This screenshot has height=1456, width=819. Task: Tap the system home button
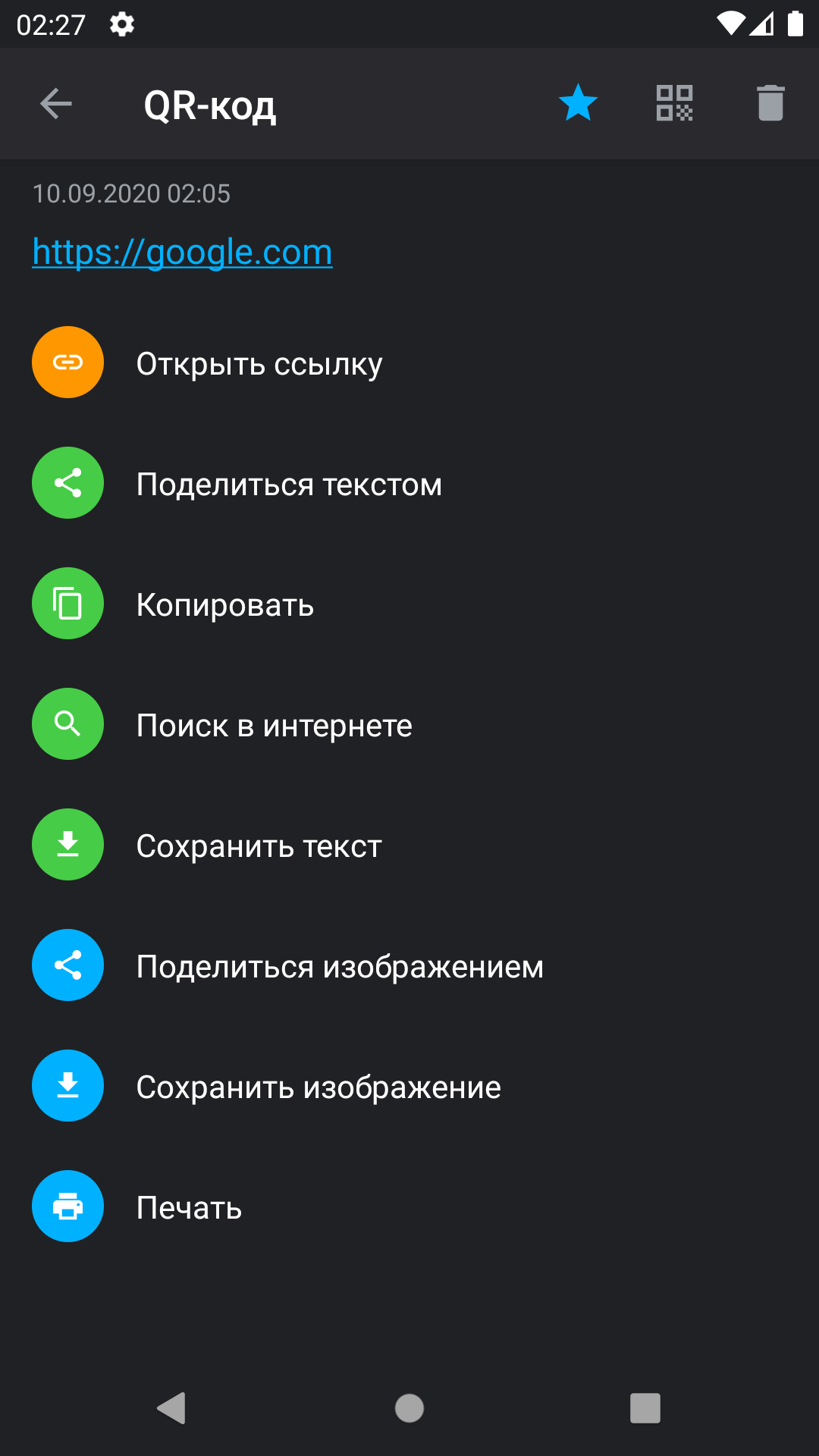click(x=409, y=1408)
